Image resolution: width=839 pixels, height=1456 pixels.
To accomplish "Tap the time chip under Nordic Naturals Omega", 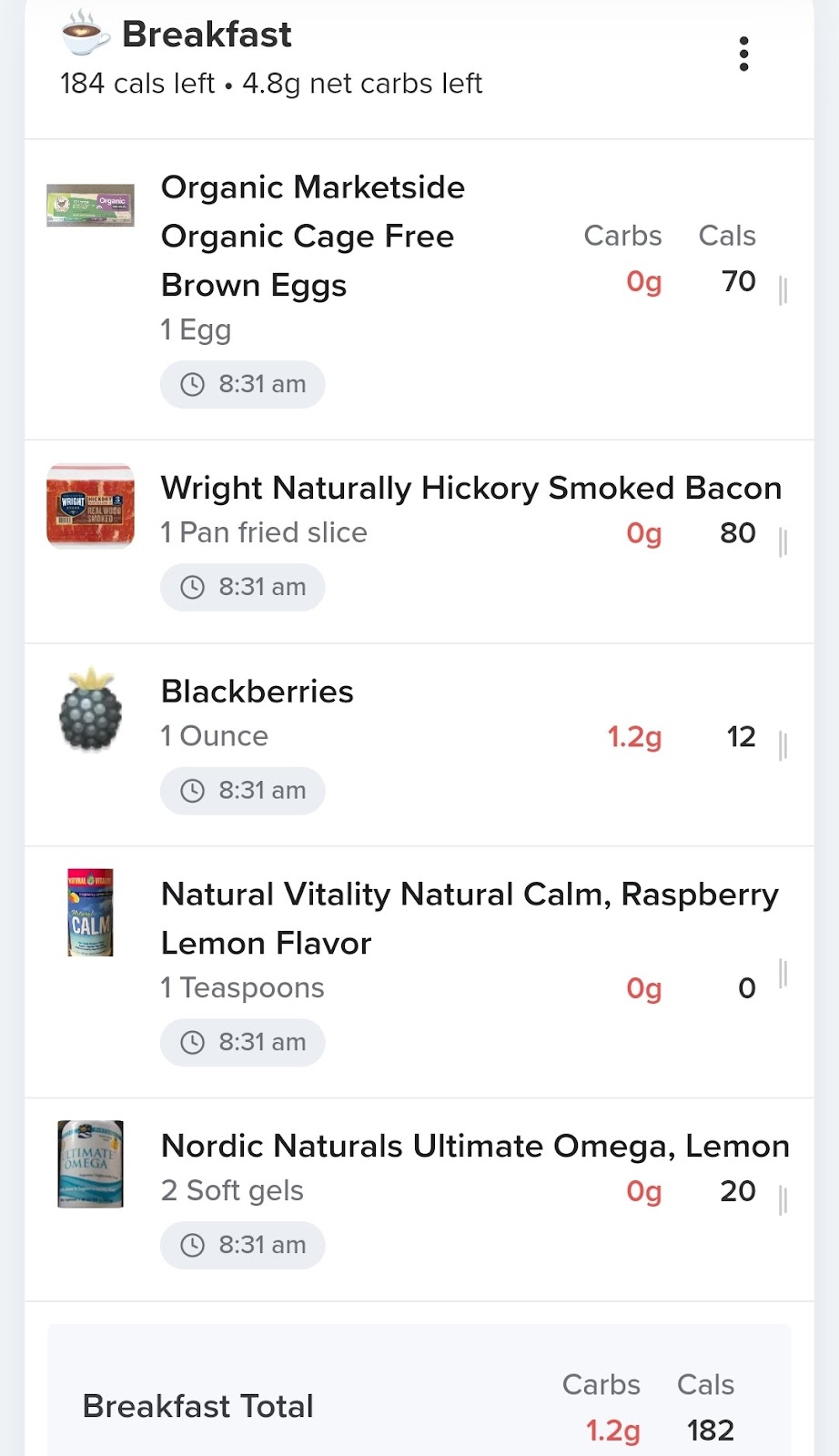I will 243,1245.
